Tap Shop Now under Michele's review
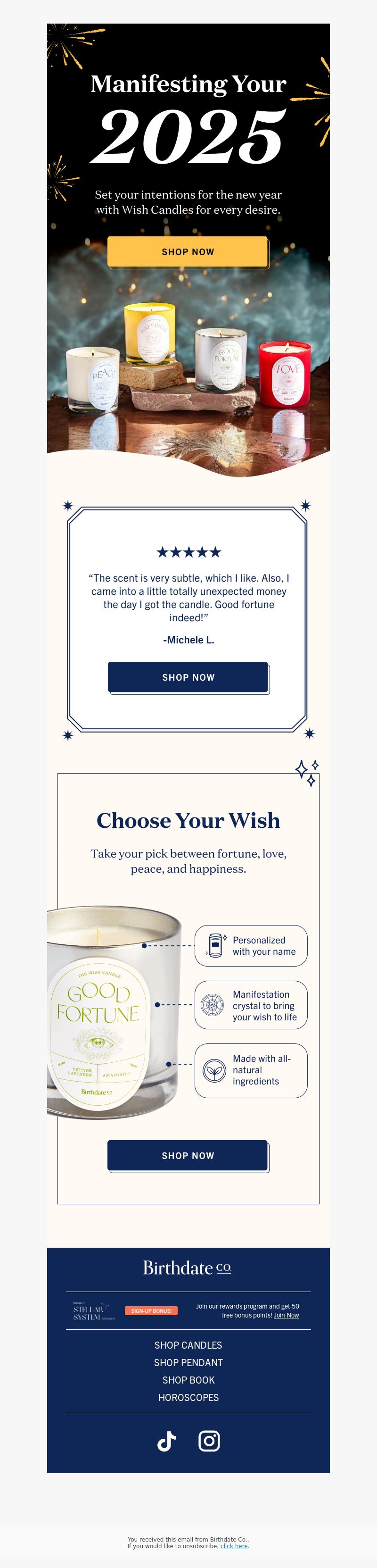 click(188, 677)
